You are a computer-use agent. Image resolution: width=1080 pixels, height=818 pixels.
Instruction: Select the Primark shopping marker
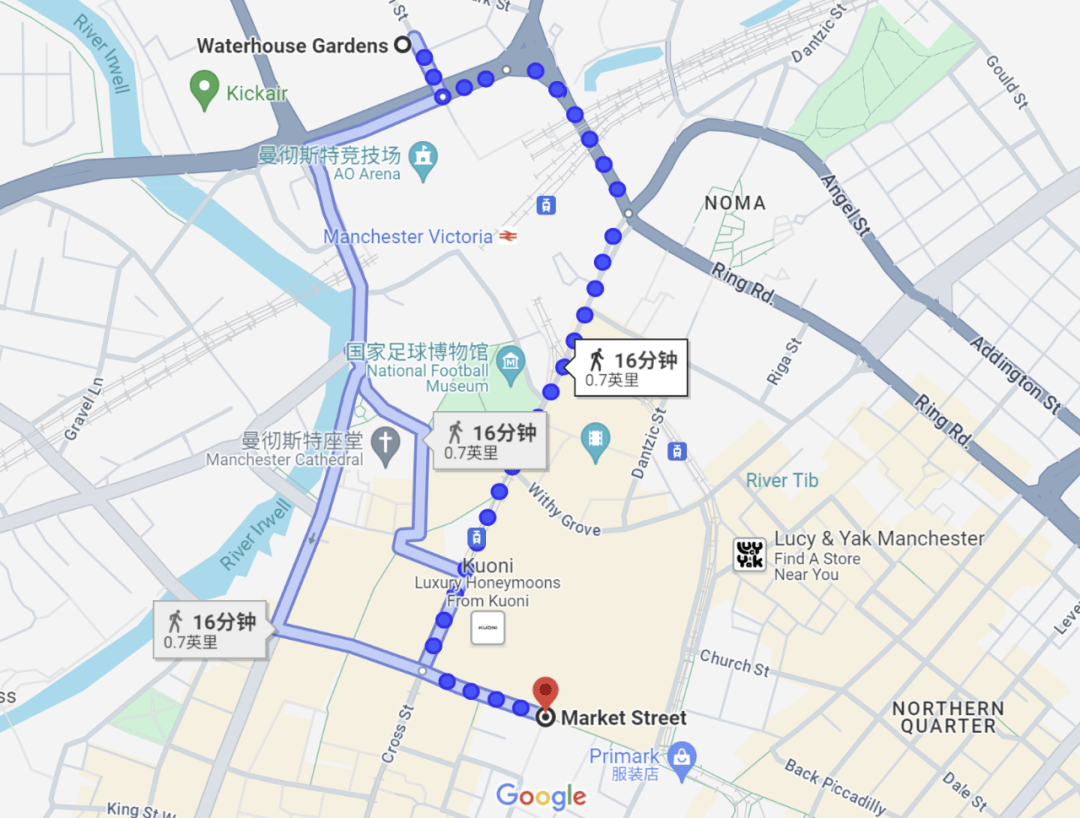pos(683,755)
